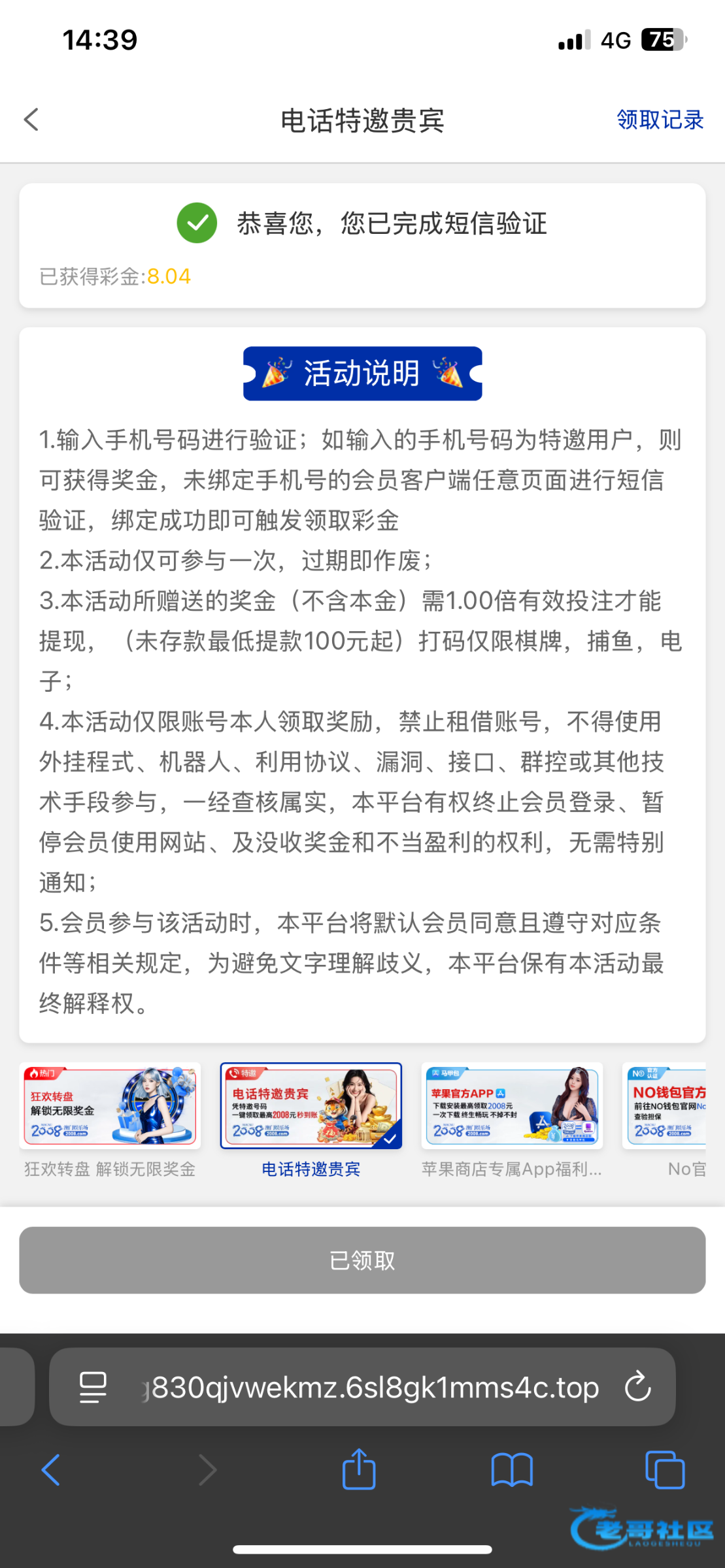This screenshot has width=725, height=1568.
Task: Open browser bookmarks
Action: [x=512, y=1470]
